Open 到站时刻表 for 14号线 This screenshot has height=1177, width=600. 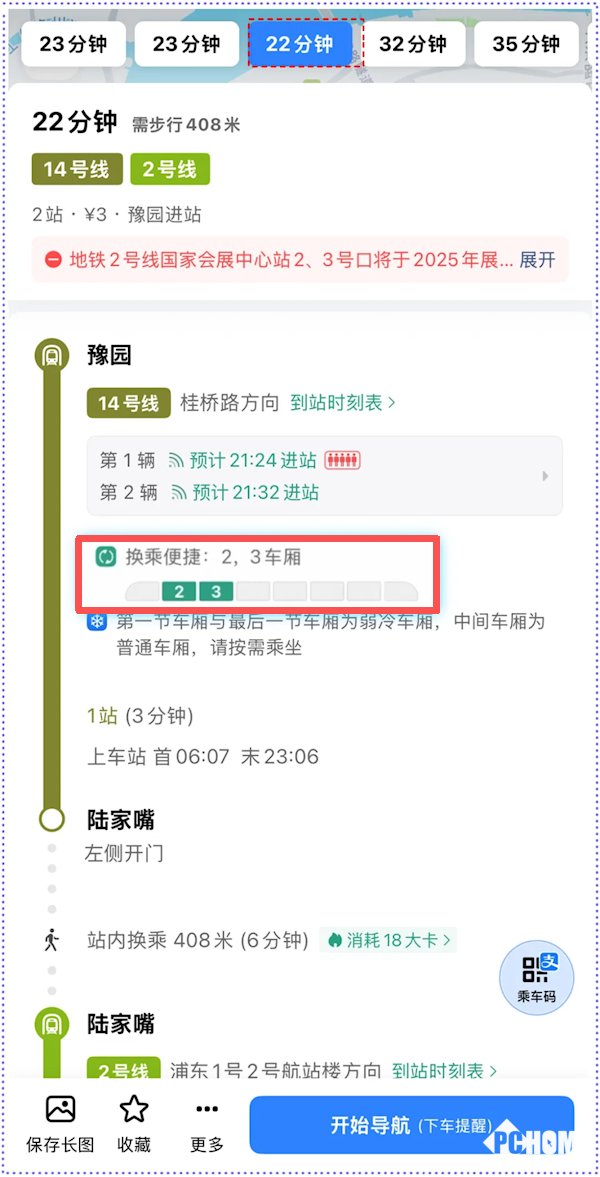pyautogui.click(x=343, y=403)
